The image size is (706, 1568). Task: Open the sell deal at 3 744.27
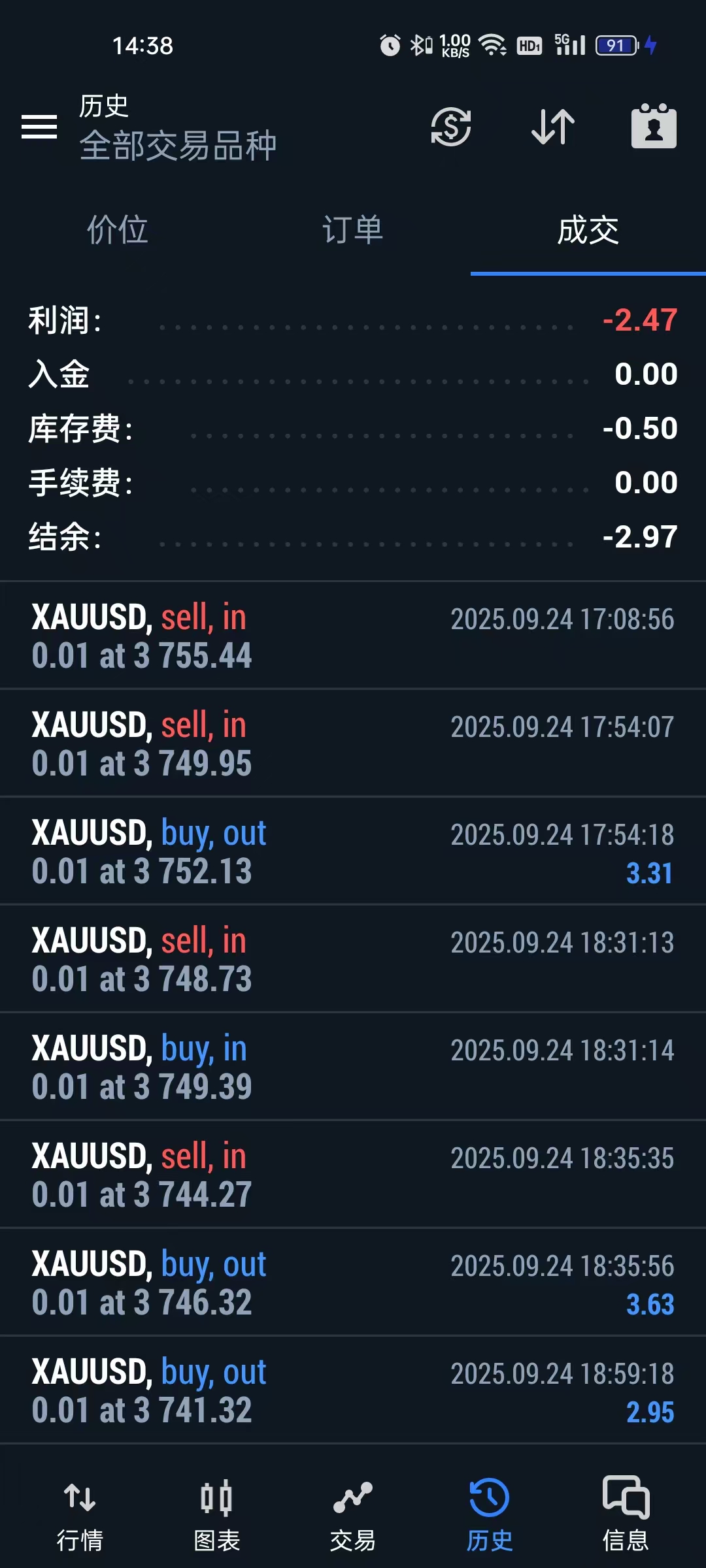point(353,1175)
